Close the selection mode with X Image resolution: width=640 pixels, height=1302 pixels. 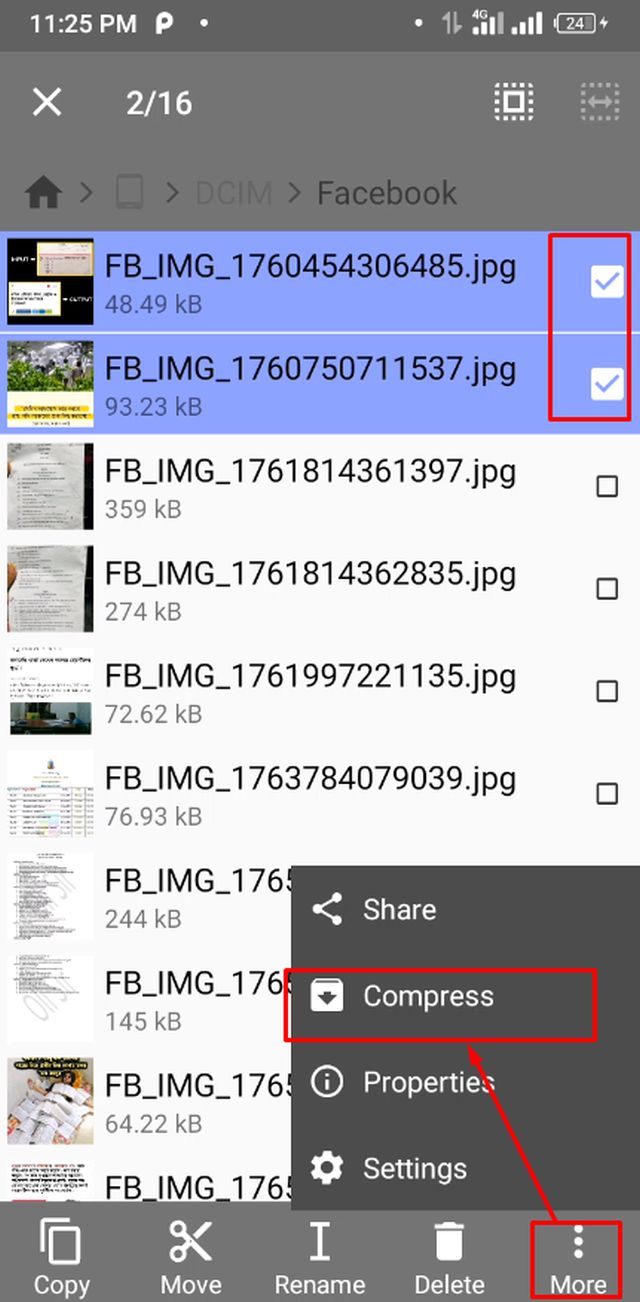pyautogui.click(x=47, y=102)
